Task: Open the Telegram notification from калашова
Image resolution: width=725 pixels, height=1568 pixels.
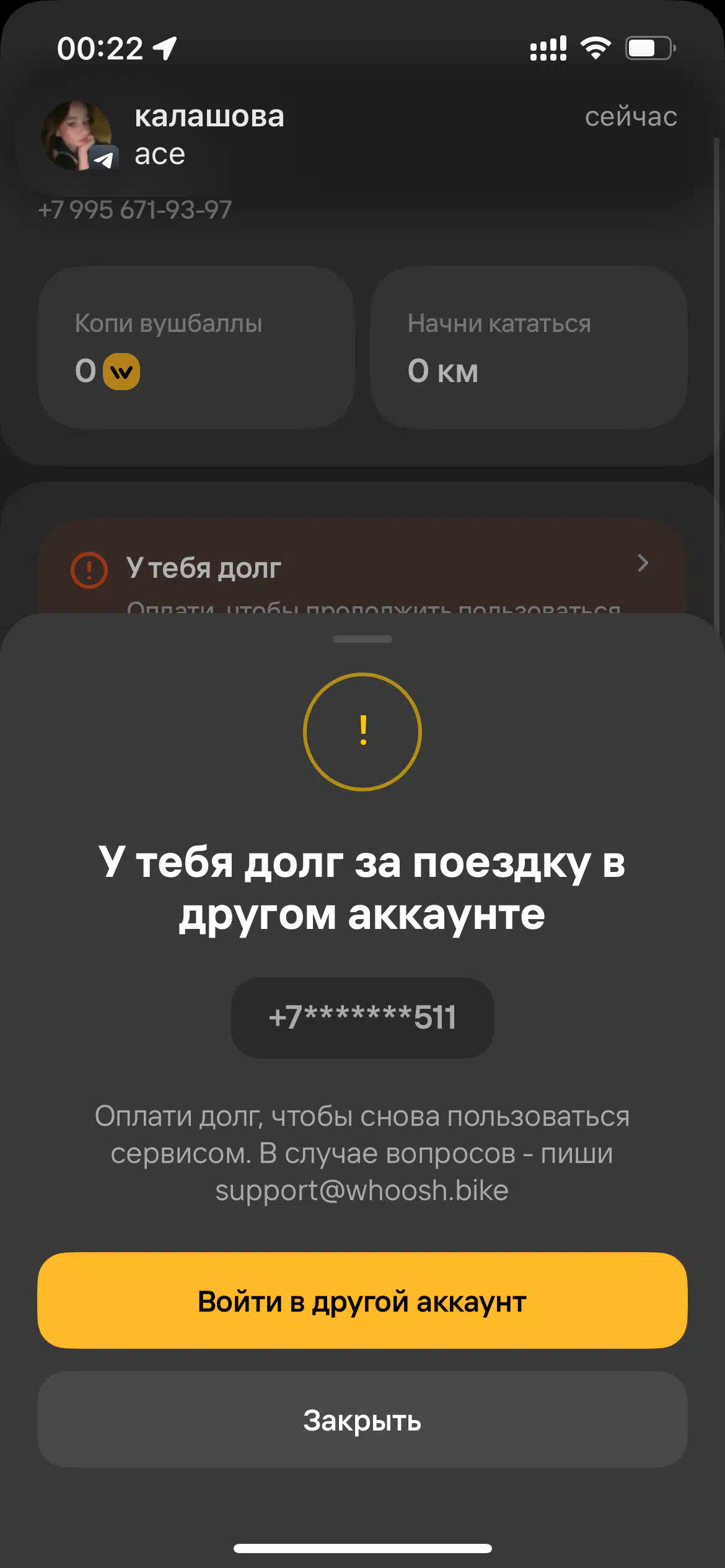Action: coord(359,135)
